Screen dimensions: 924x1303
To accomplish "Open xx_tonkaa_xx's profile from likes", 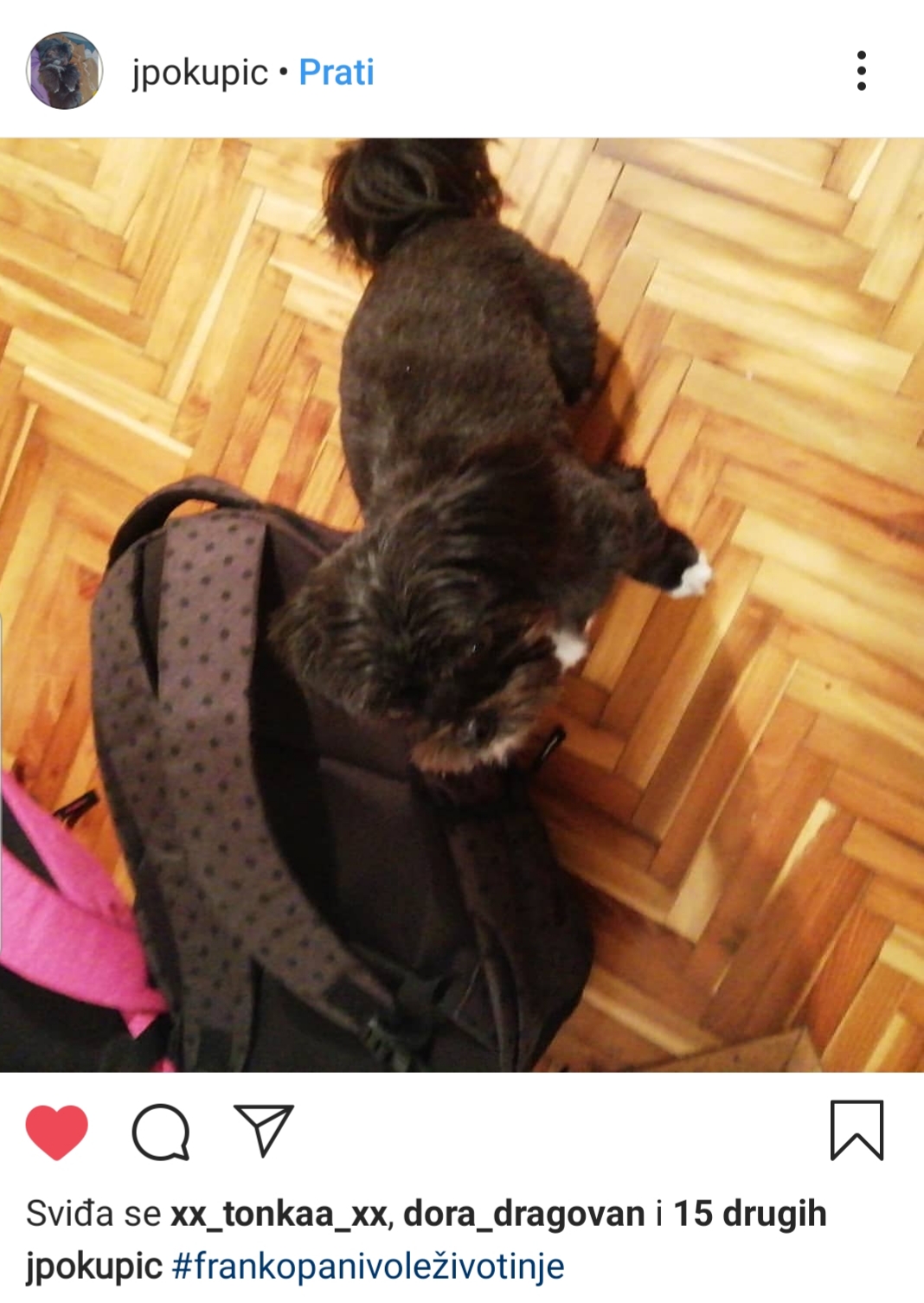I will [x=279, y=1214].
